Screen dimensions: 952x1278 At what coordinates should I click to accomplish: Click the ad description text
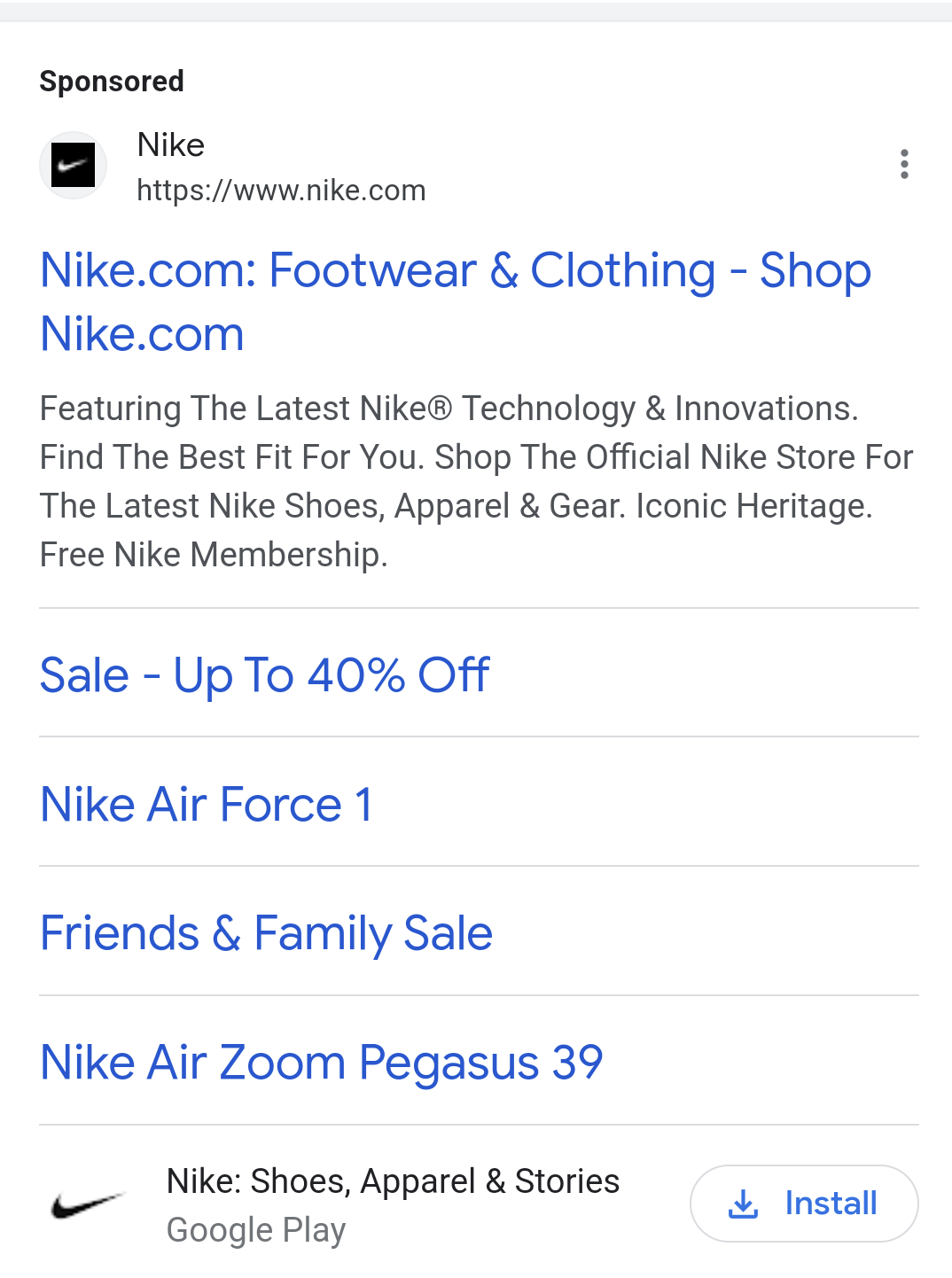click(x=476, y=480)
